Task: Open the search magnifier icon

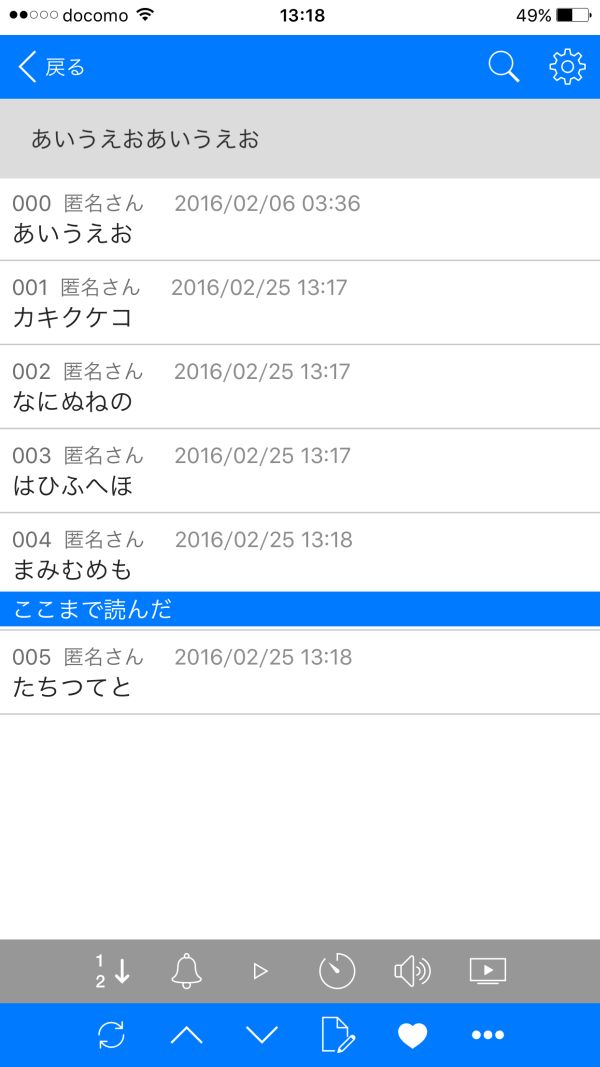Action: pyautogui.click(x=504, y=67)
